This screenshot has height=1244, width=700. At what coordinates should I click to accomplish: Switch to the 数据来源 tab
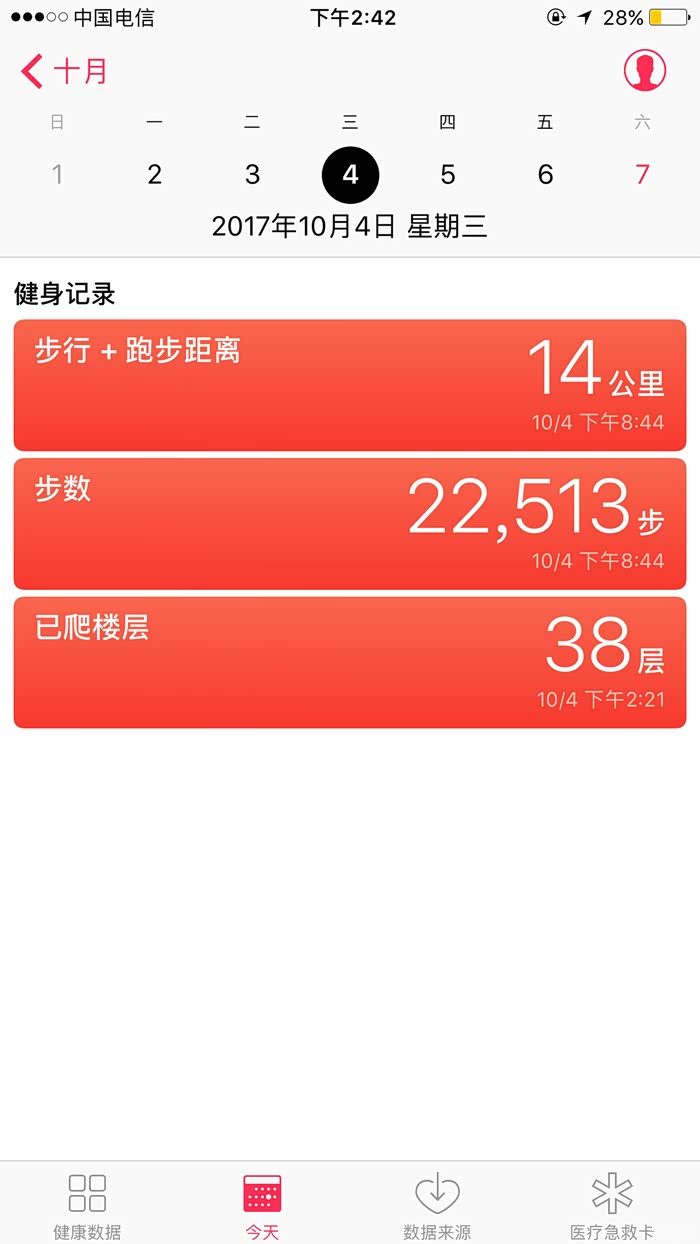pos(437,1205)
